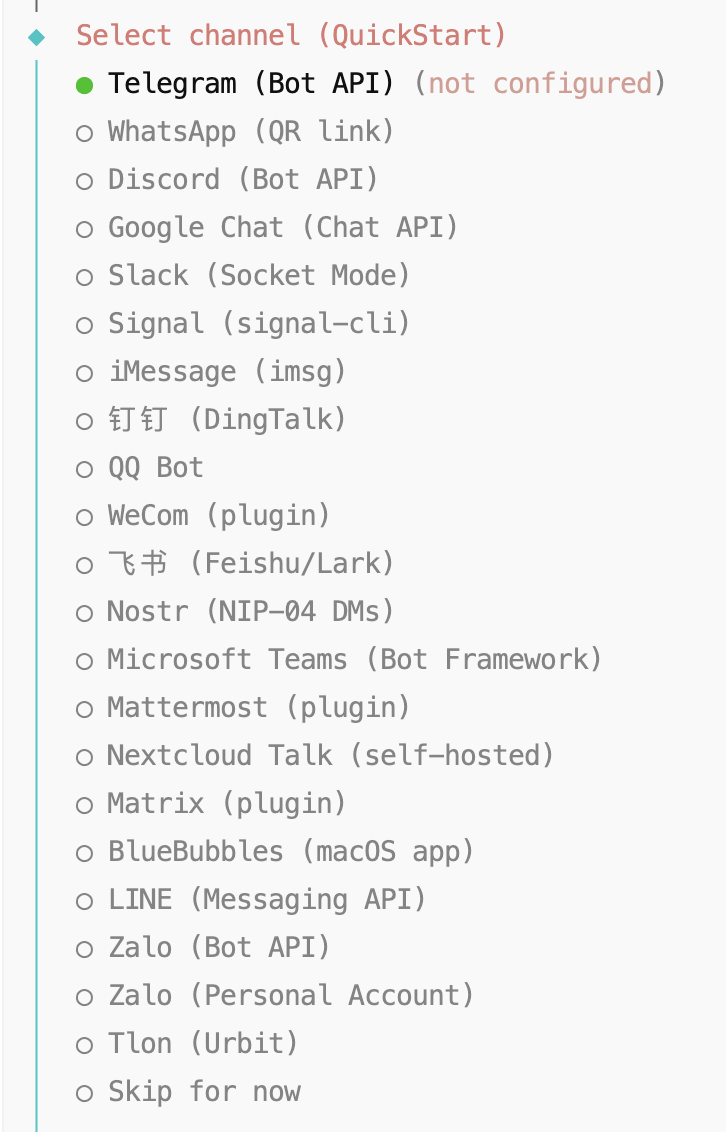Choose Signal (signal-cli) channel
The image size is (726, 1132).
[258, 324]
